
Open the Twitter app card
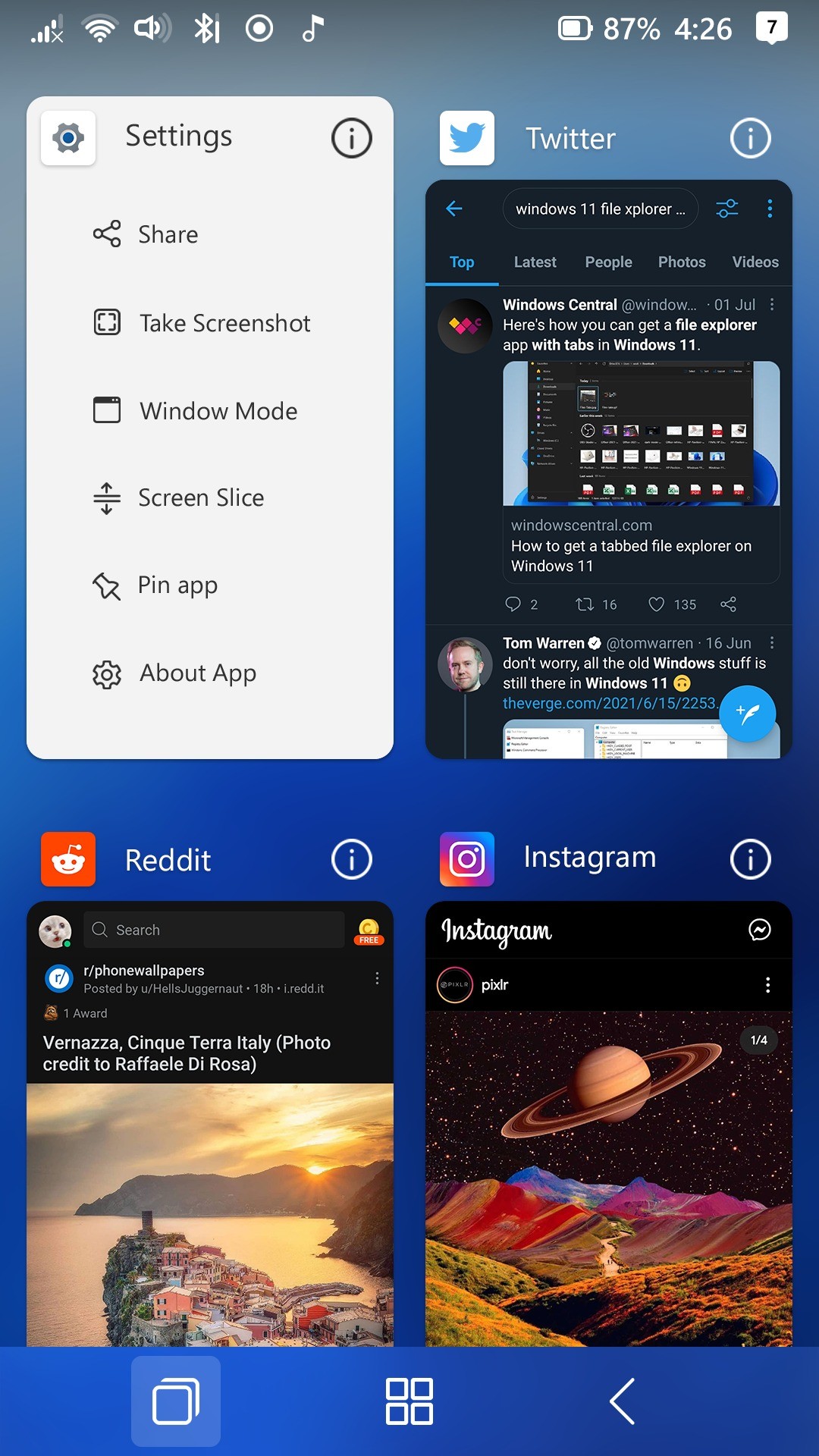(x=608, y=470)
